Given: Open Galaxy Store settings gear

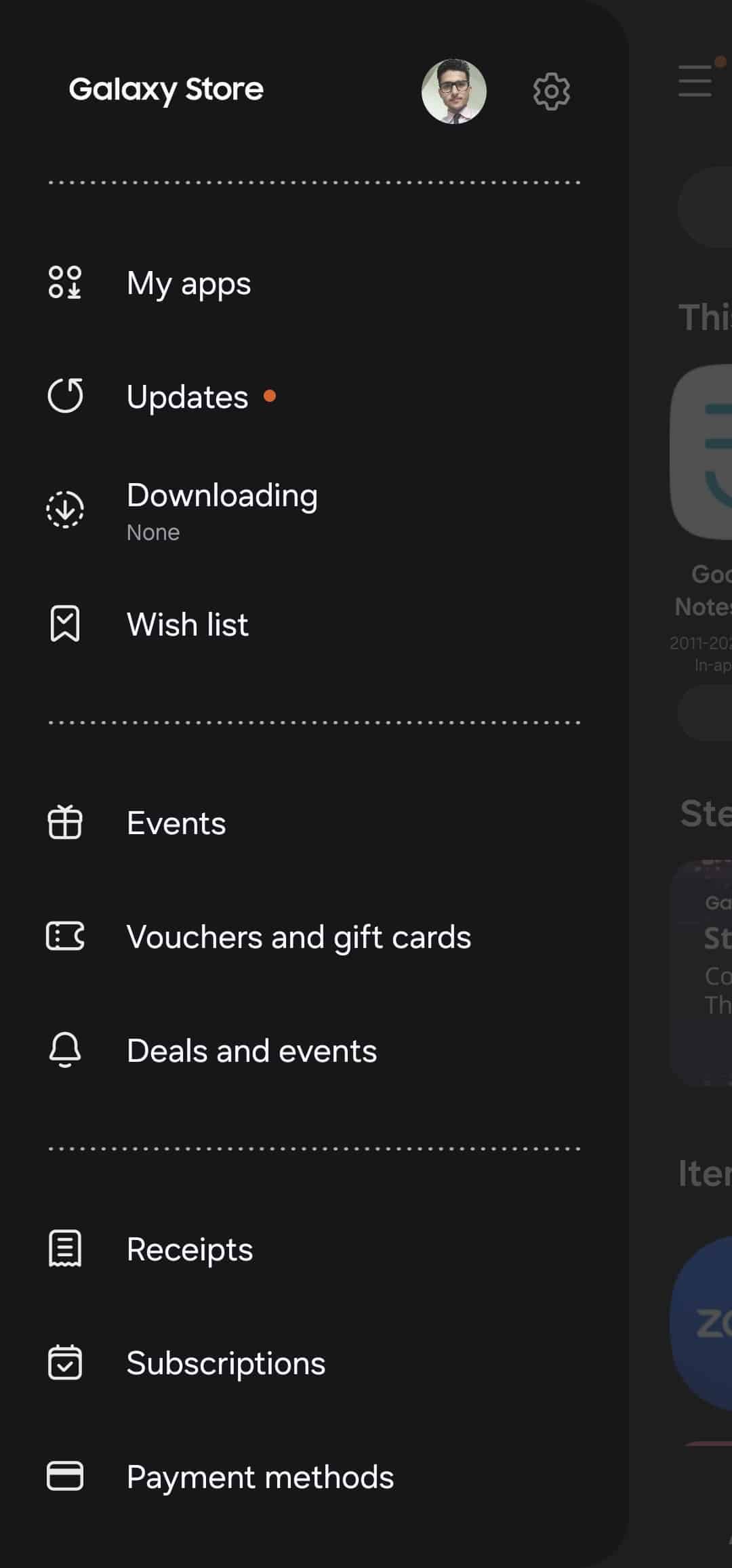Looking at the screenshot, I should (x=551, y=91).
